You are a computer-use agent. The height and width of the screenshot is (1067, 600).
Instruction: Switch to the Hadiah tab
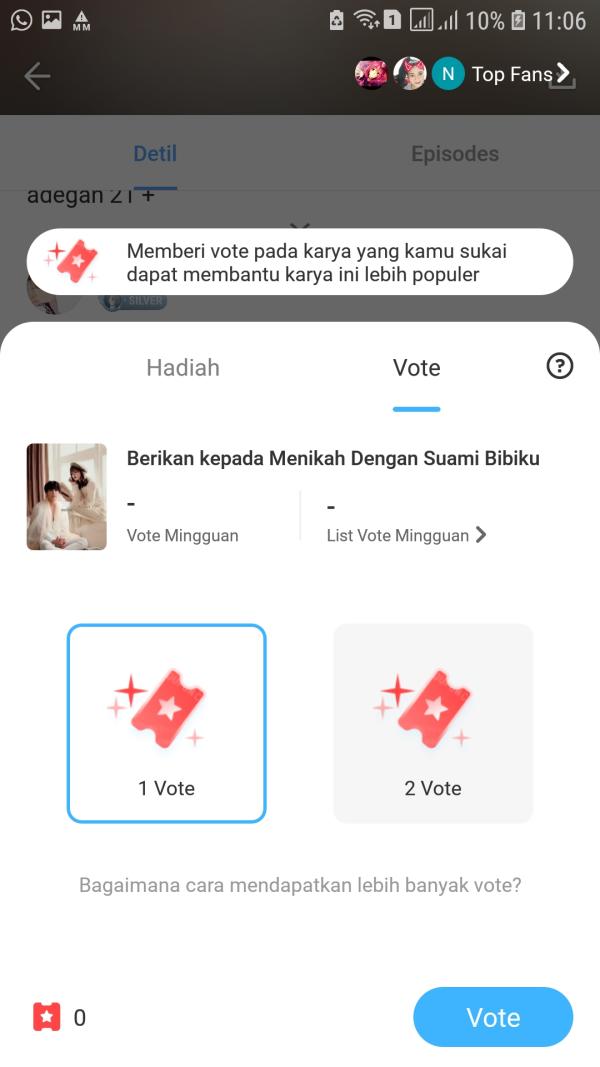click(x=182, y=367)
